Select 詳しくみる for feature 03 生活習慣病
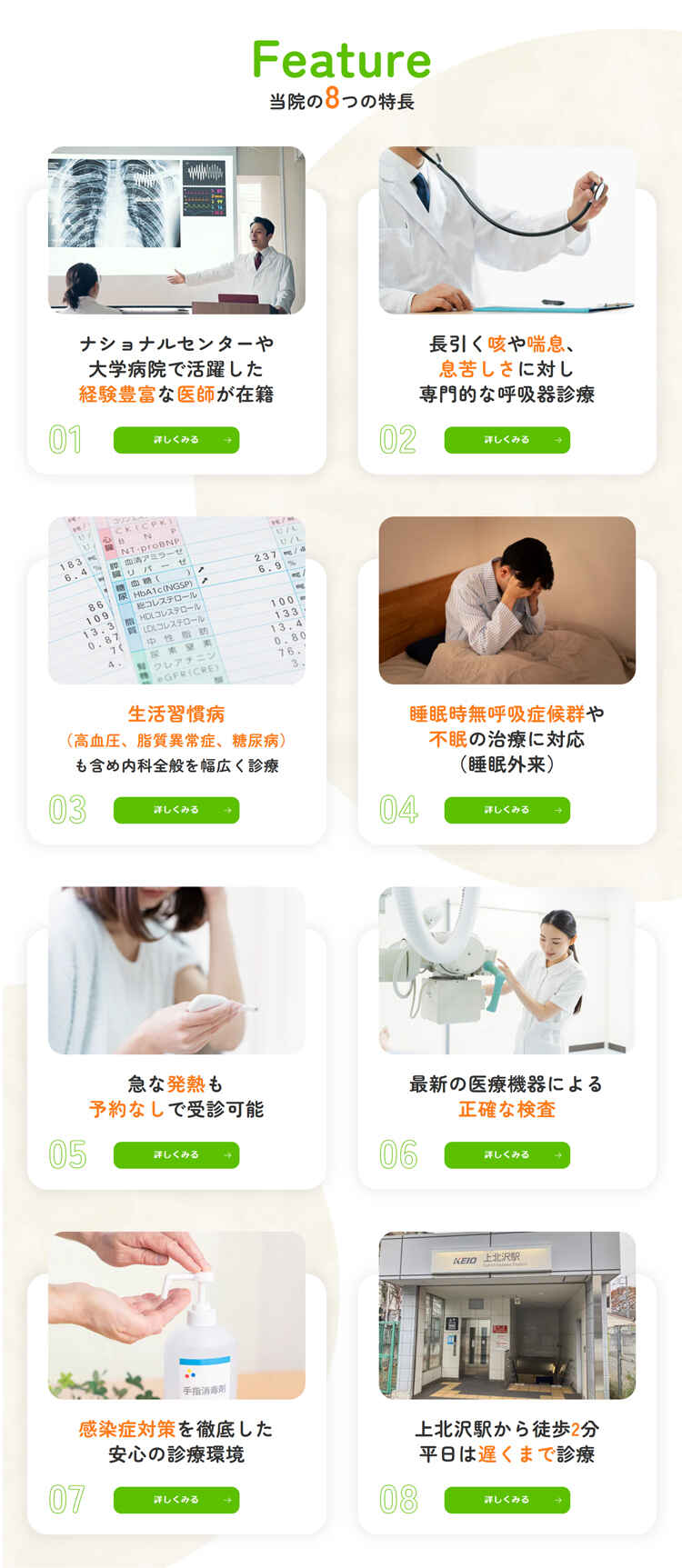 point(176,810)
